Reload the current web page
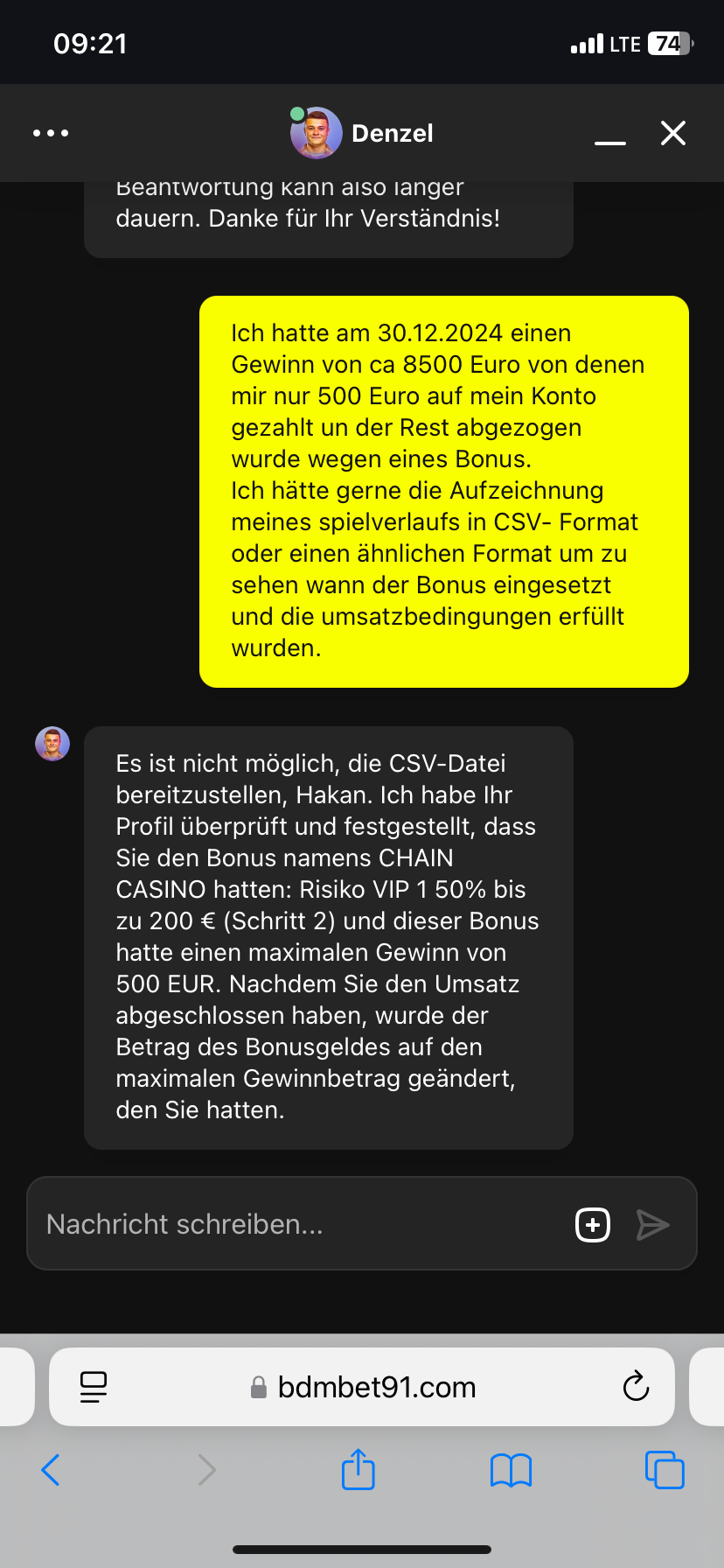 coord(636,1387)
